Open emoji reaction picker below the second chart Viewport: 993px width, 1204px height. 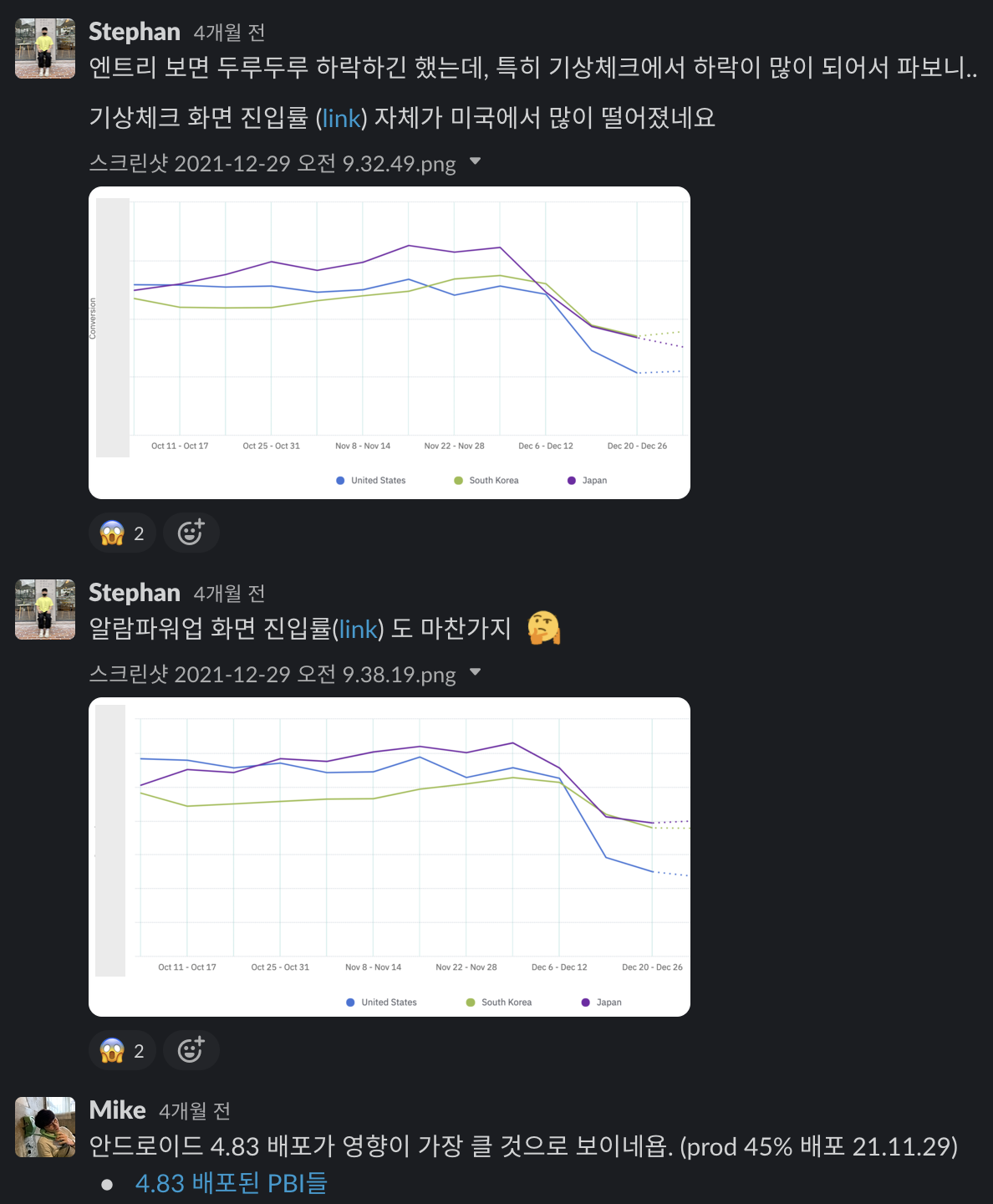tap(191, 1050)
